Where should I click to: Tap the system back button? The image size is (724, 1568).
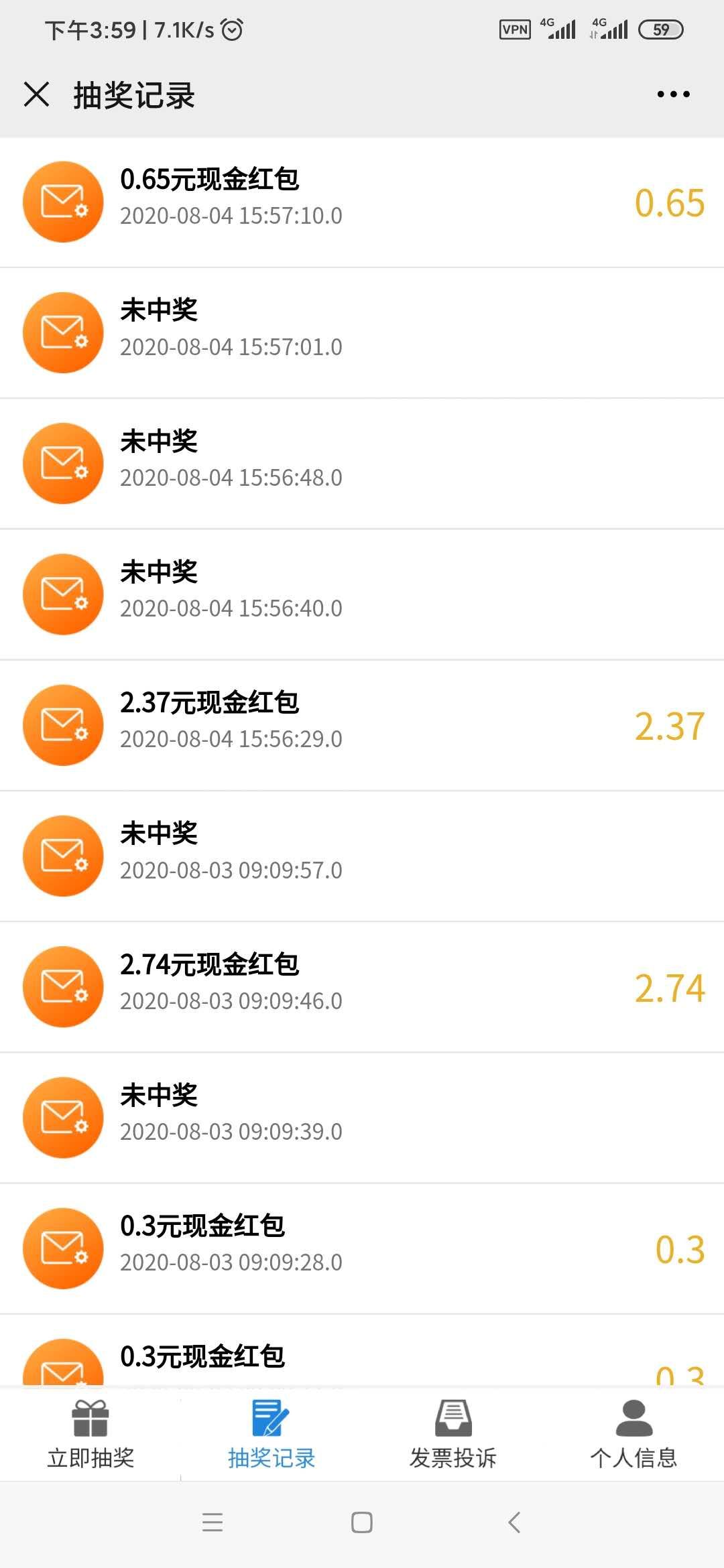(x=514, y=1522)
